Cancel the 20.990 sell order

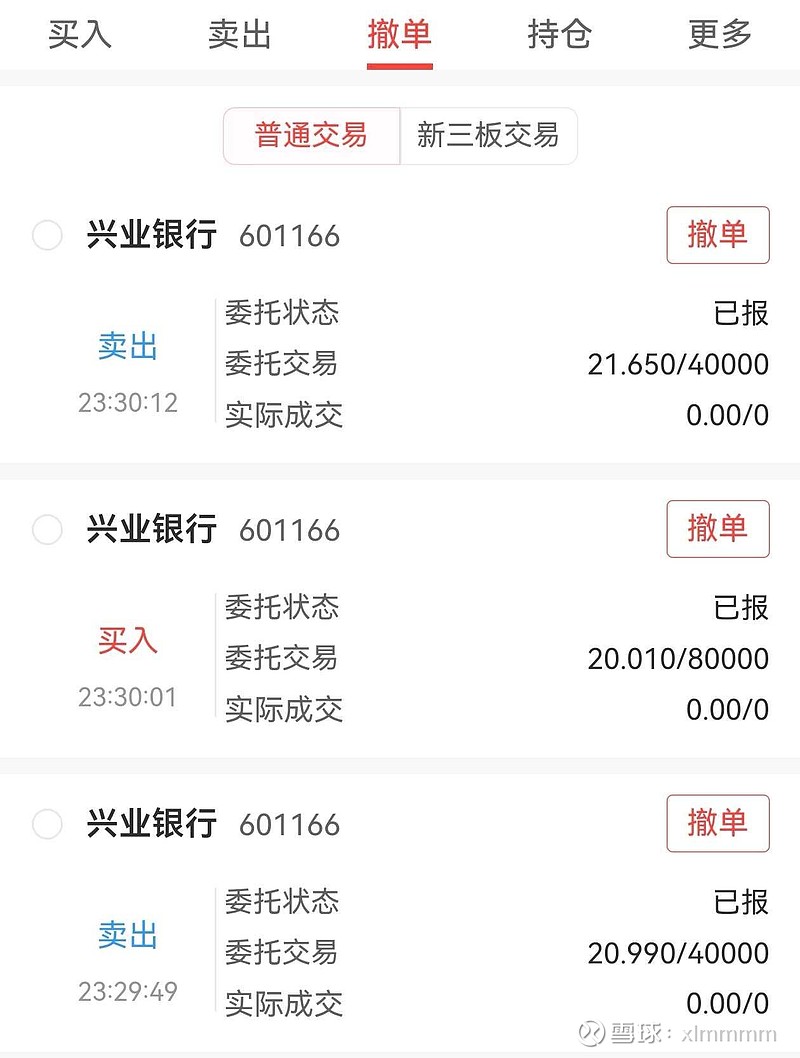pyautogui.click(x=717, y=823)
